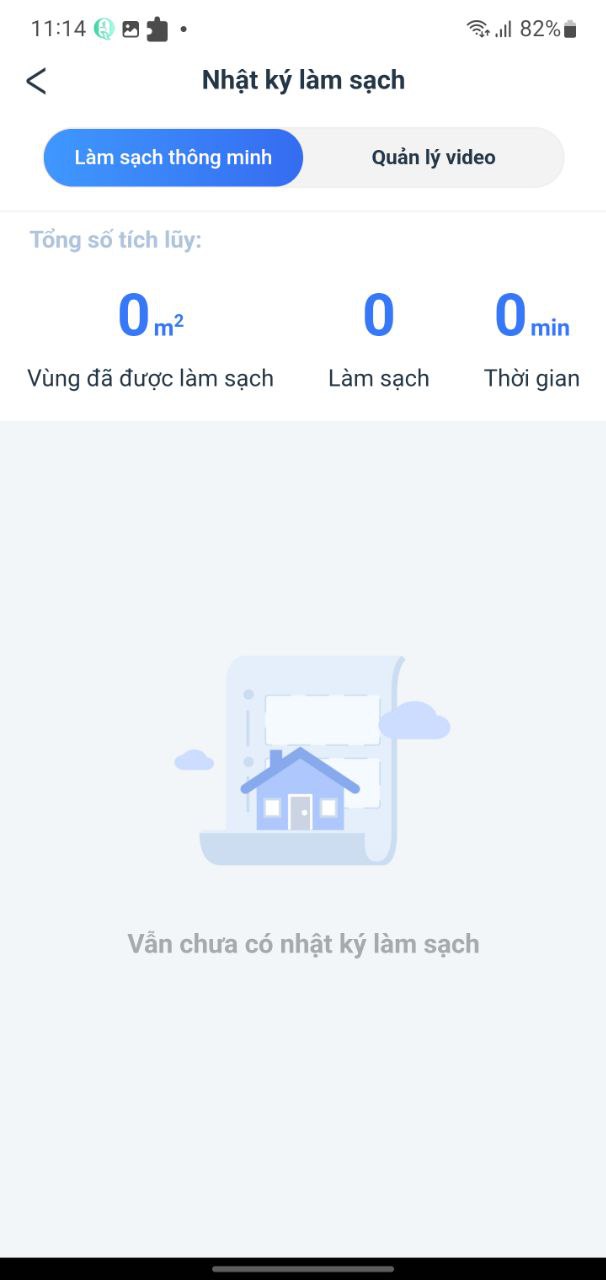
Task: Switch to the Quản lý video tab
Action: (433, 158)
